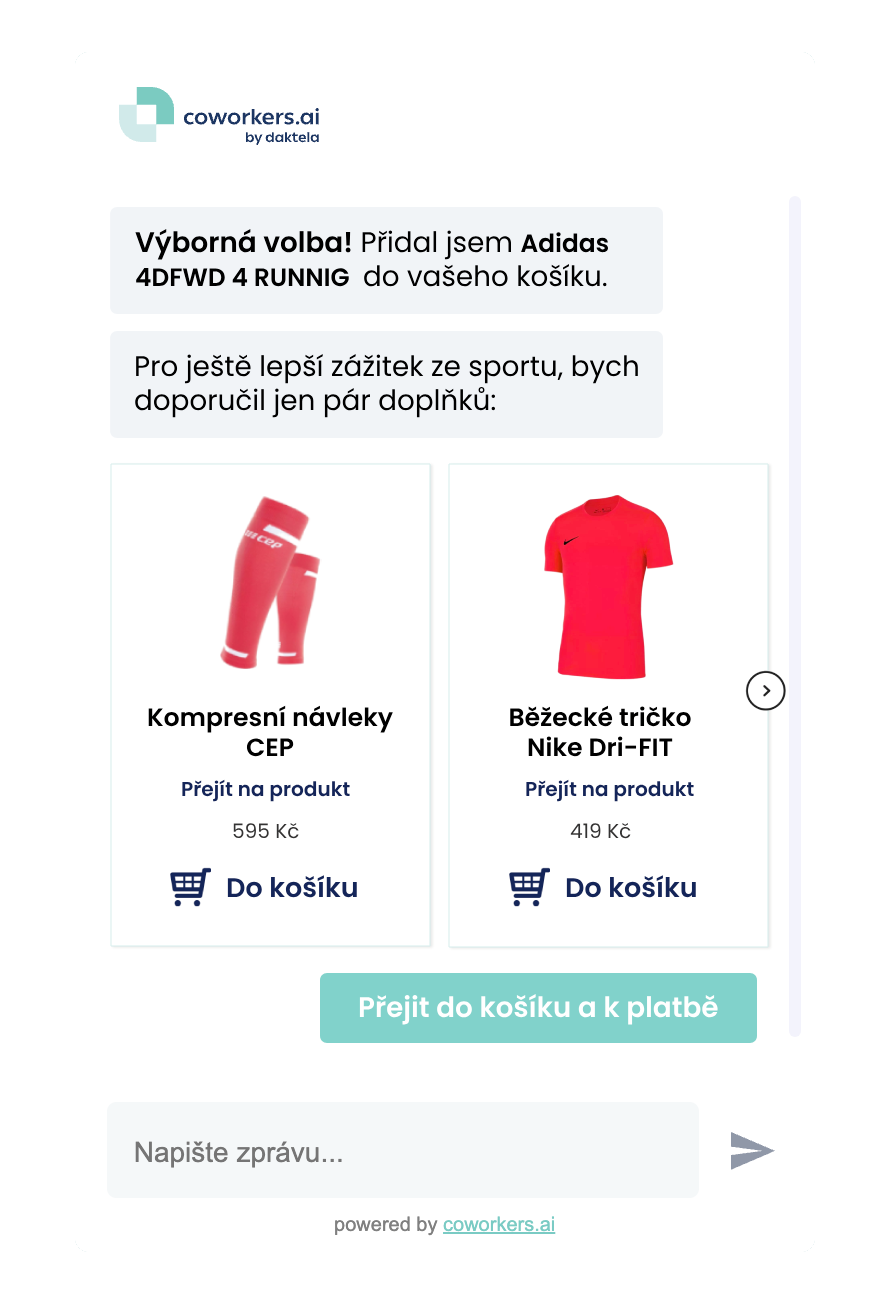Visit the powered by coworkers.ai link

point(499,1224)
